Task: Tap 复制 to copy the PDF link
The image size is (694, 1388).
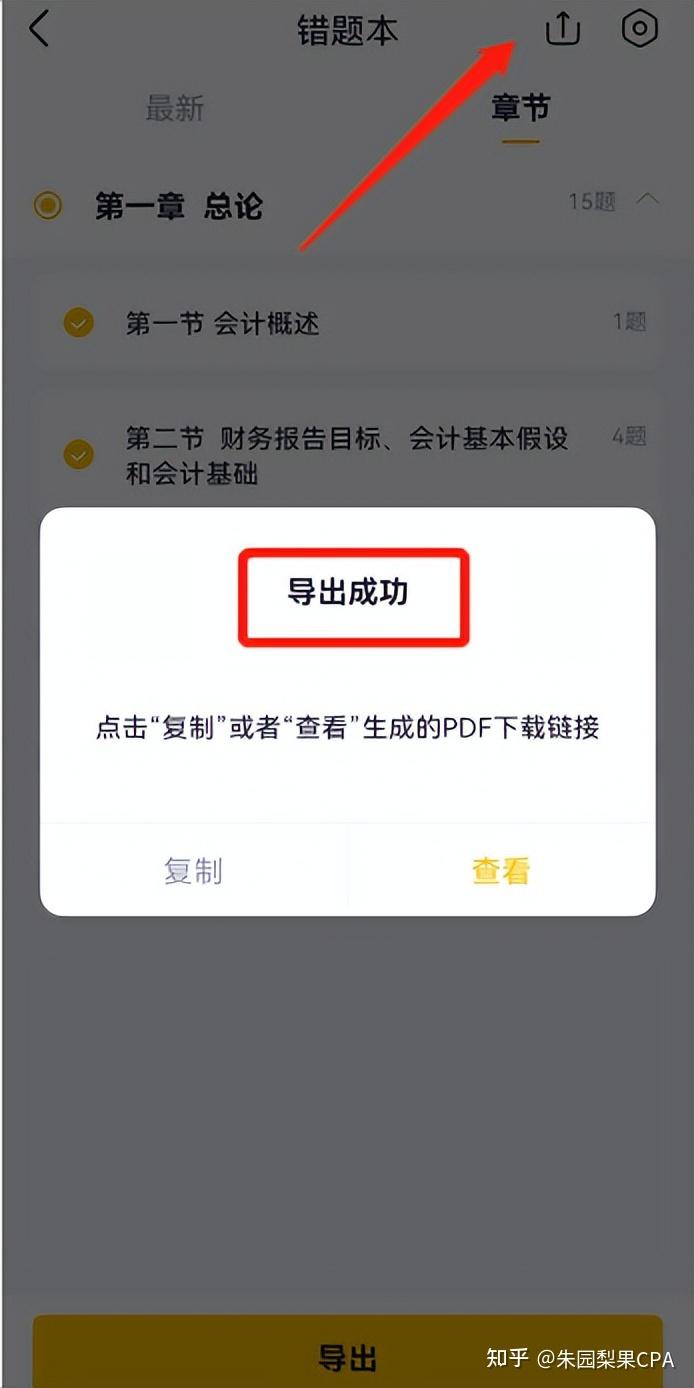Action: (x=193, y=871)
